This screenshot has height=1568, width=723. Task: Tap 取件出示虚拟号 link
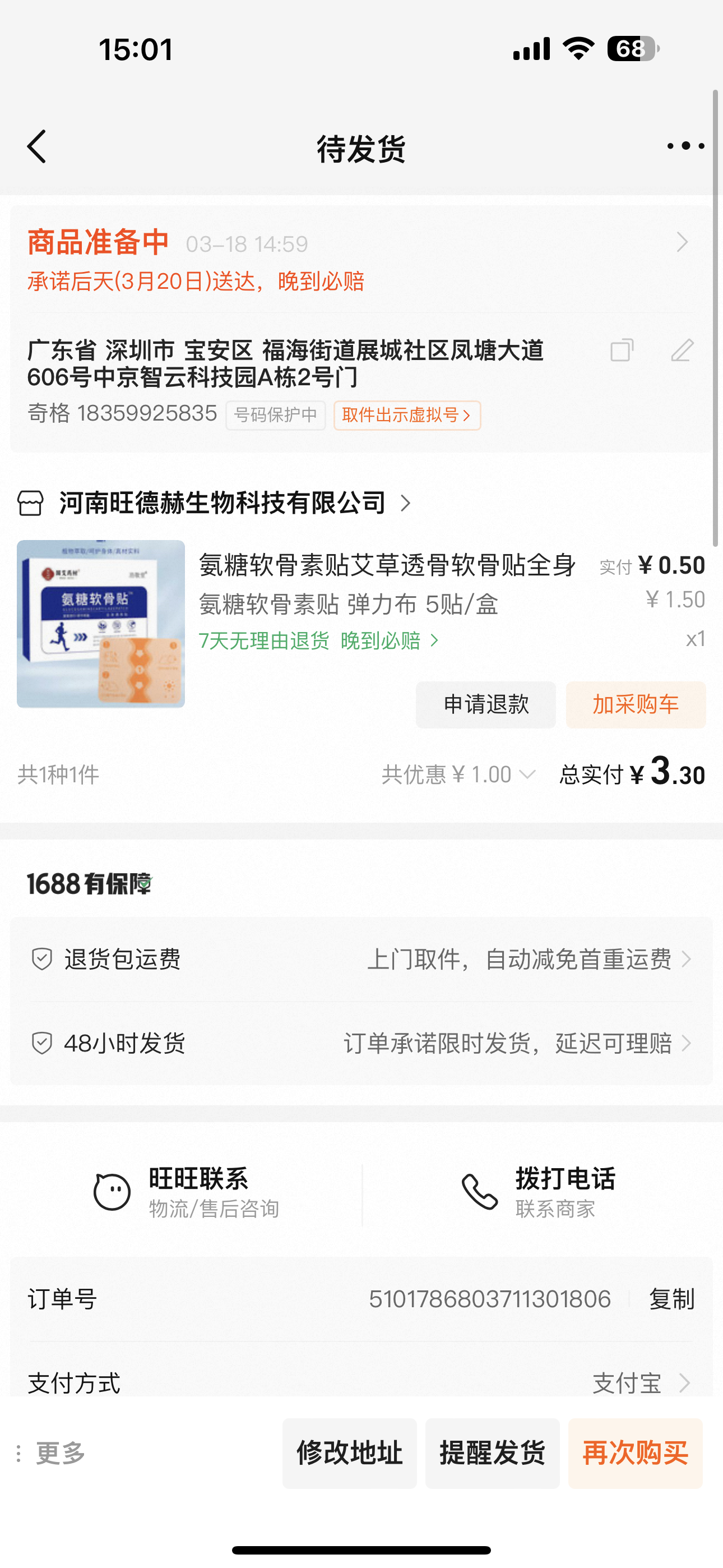click(406, 415)
